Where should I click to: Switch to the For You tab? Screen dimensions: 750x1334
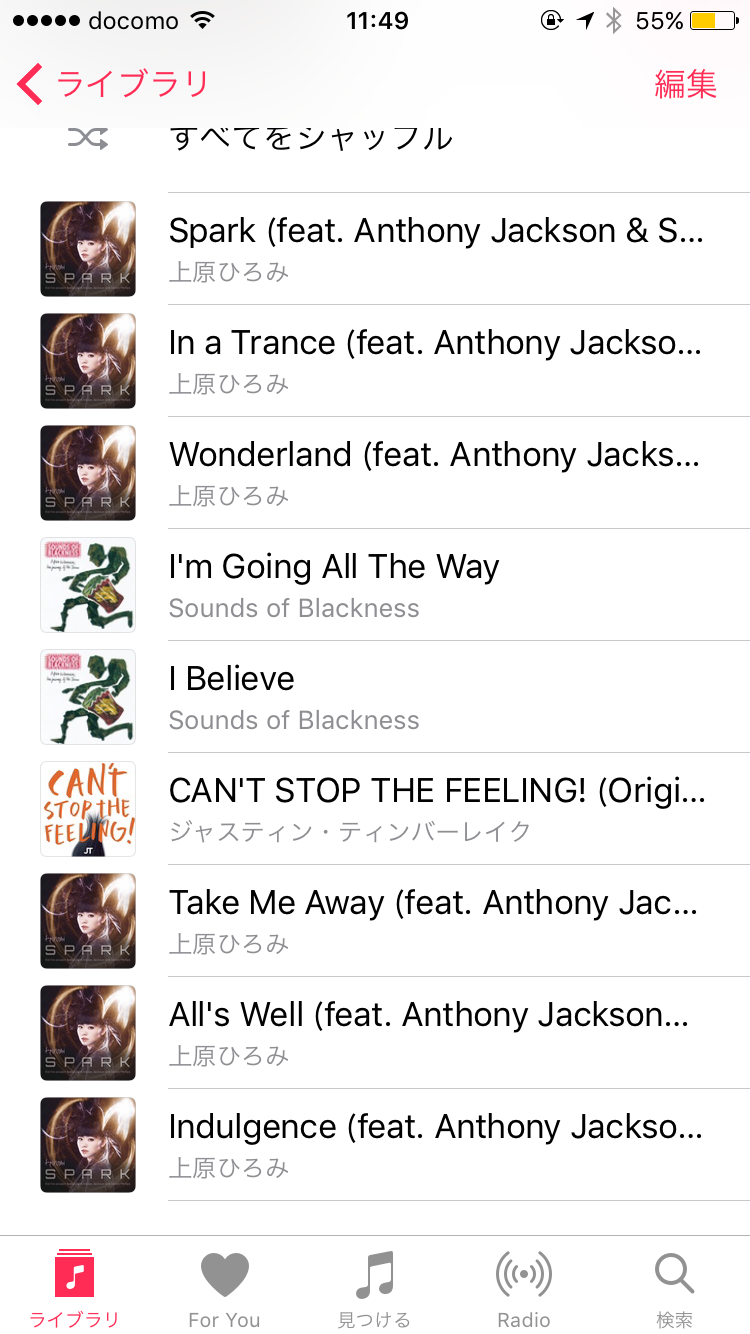[224, 1288]
